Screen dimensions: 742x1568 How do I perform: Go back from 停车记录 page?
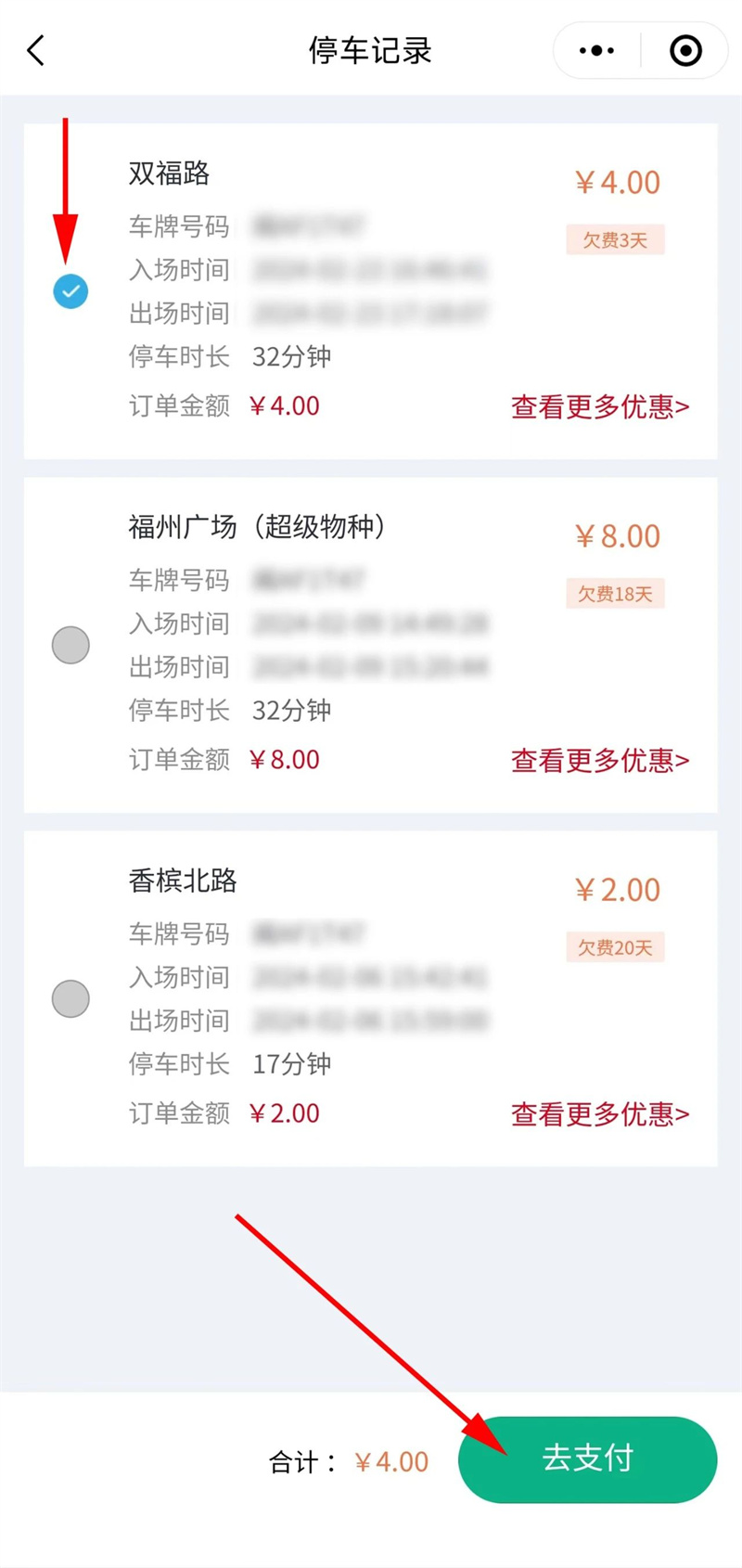click(35, 50)
